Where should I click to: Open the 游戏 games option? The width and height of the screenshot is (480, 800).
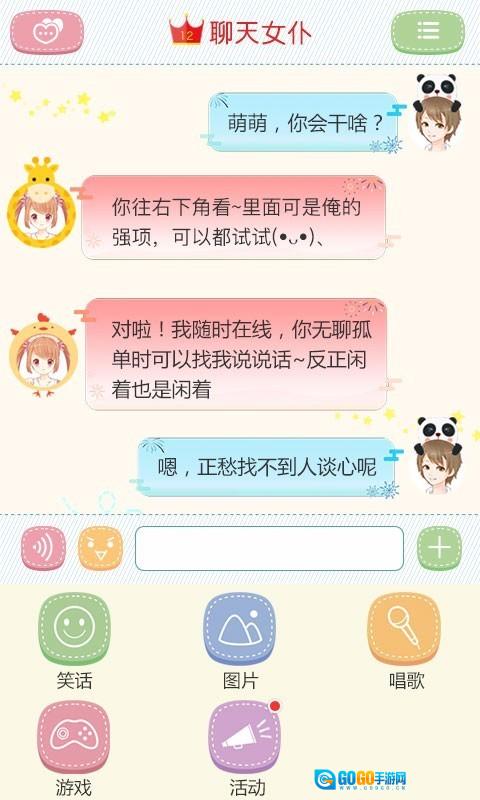[74, 748]
